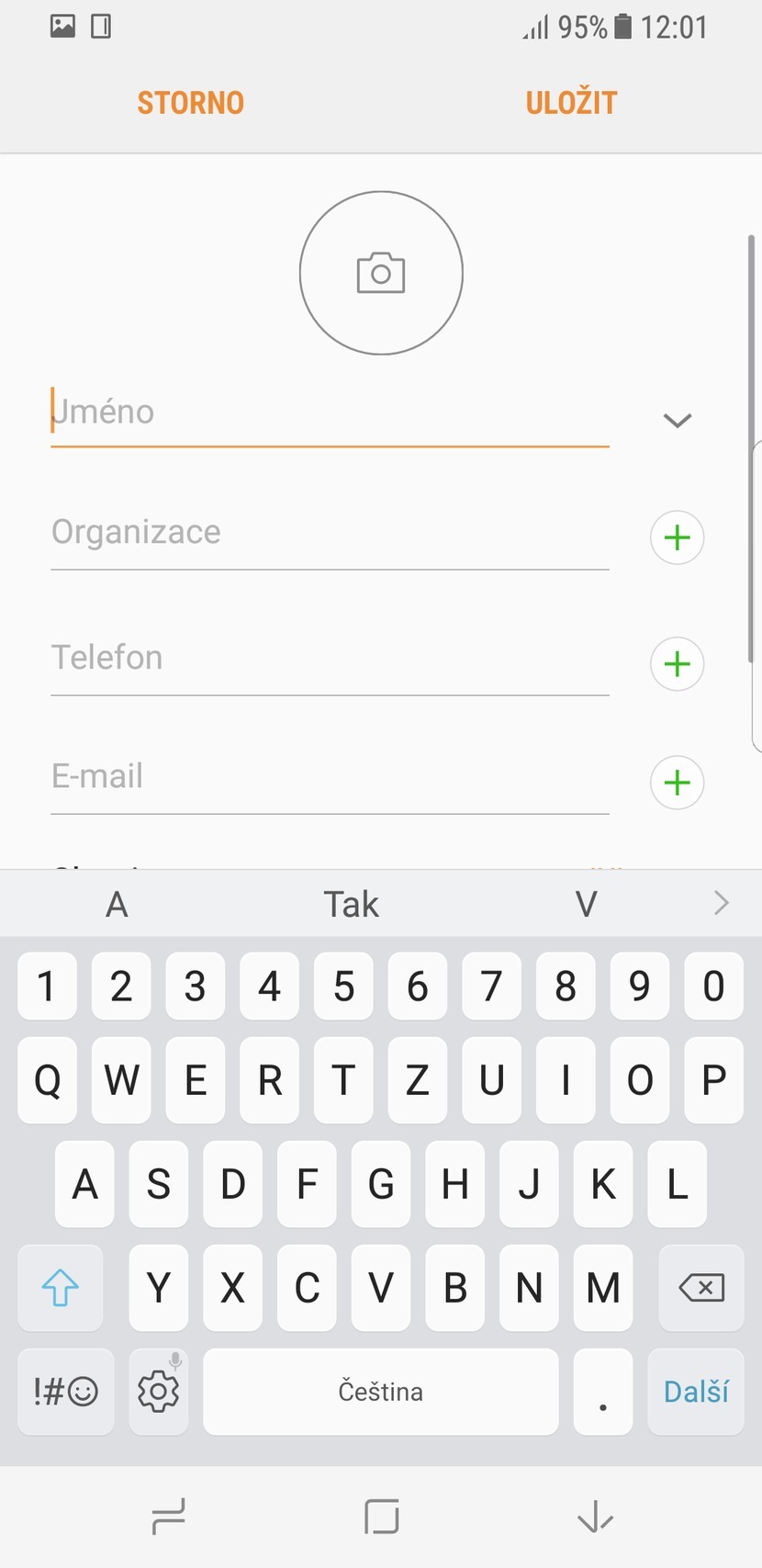Image resolution: width=762 pixels, height=1568 pixels.
Task: Tap the green plus next to Telefon
Action: click(x=677, y=663)
